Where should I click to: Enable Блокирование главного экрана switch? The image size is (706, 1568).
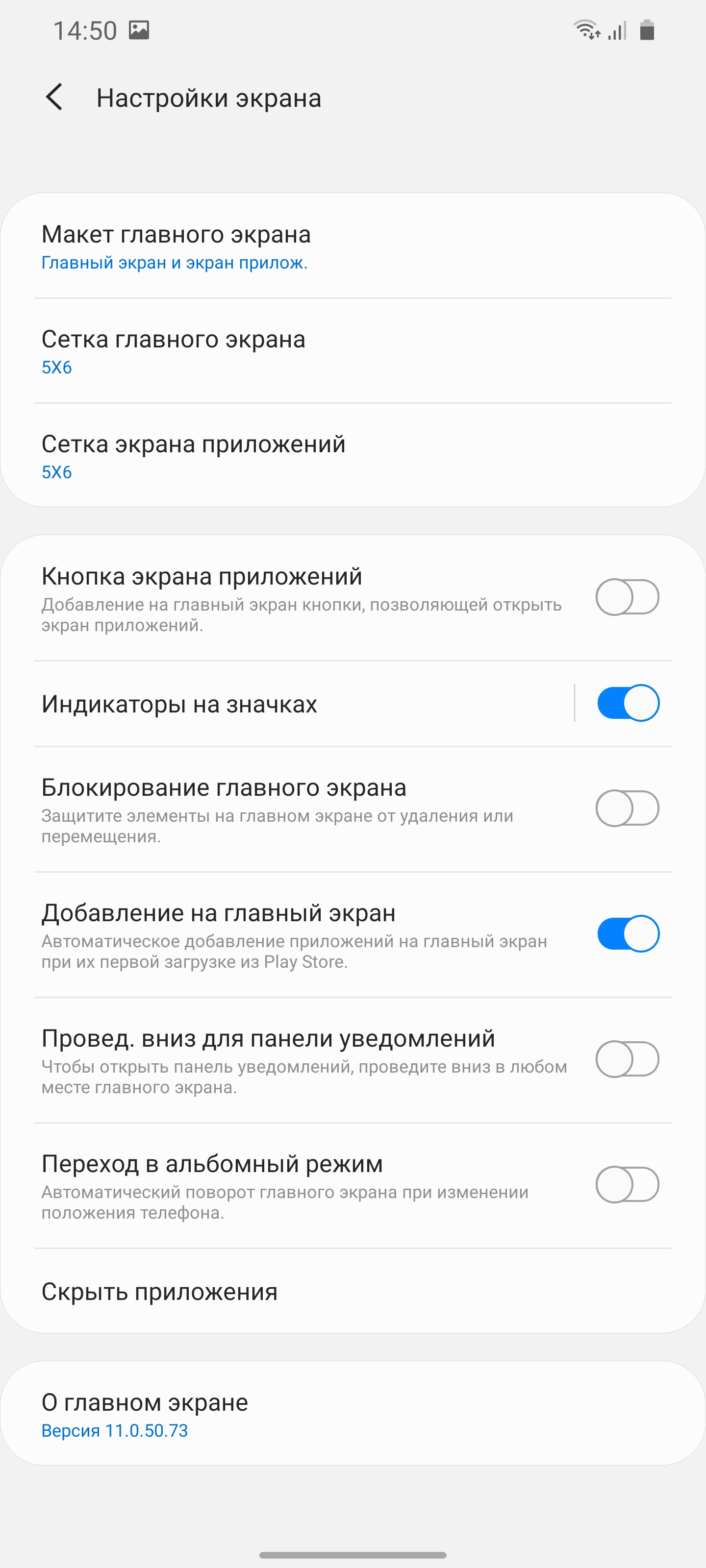627,808
